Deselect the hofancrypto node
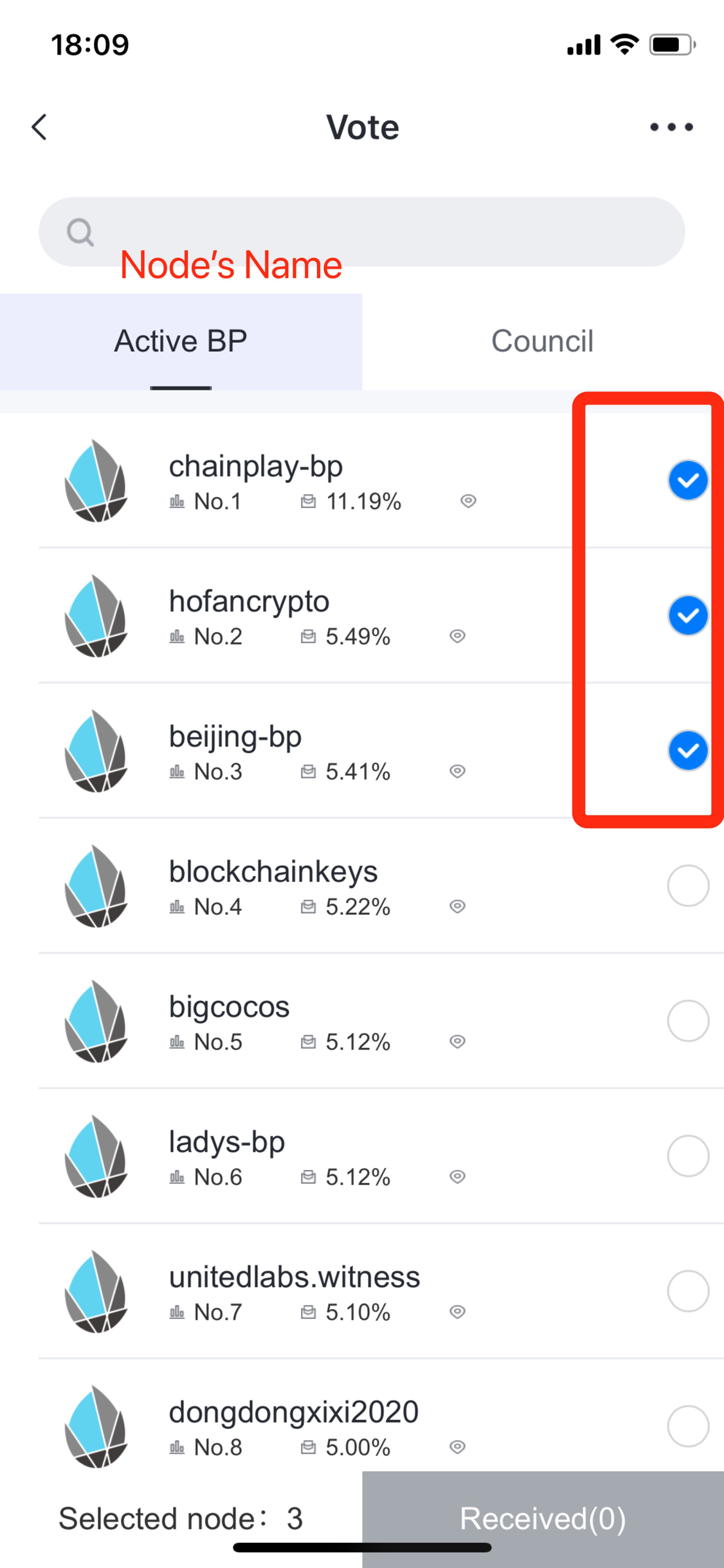The width and height of the screenshot is (724, 1568). [x=687, y=615]
